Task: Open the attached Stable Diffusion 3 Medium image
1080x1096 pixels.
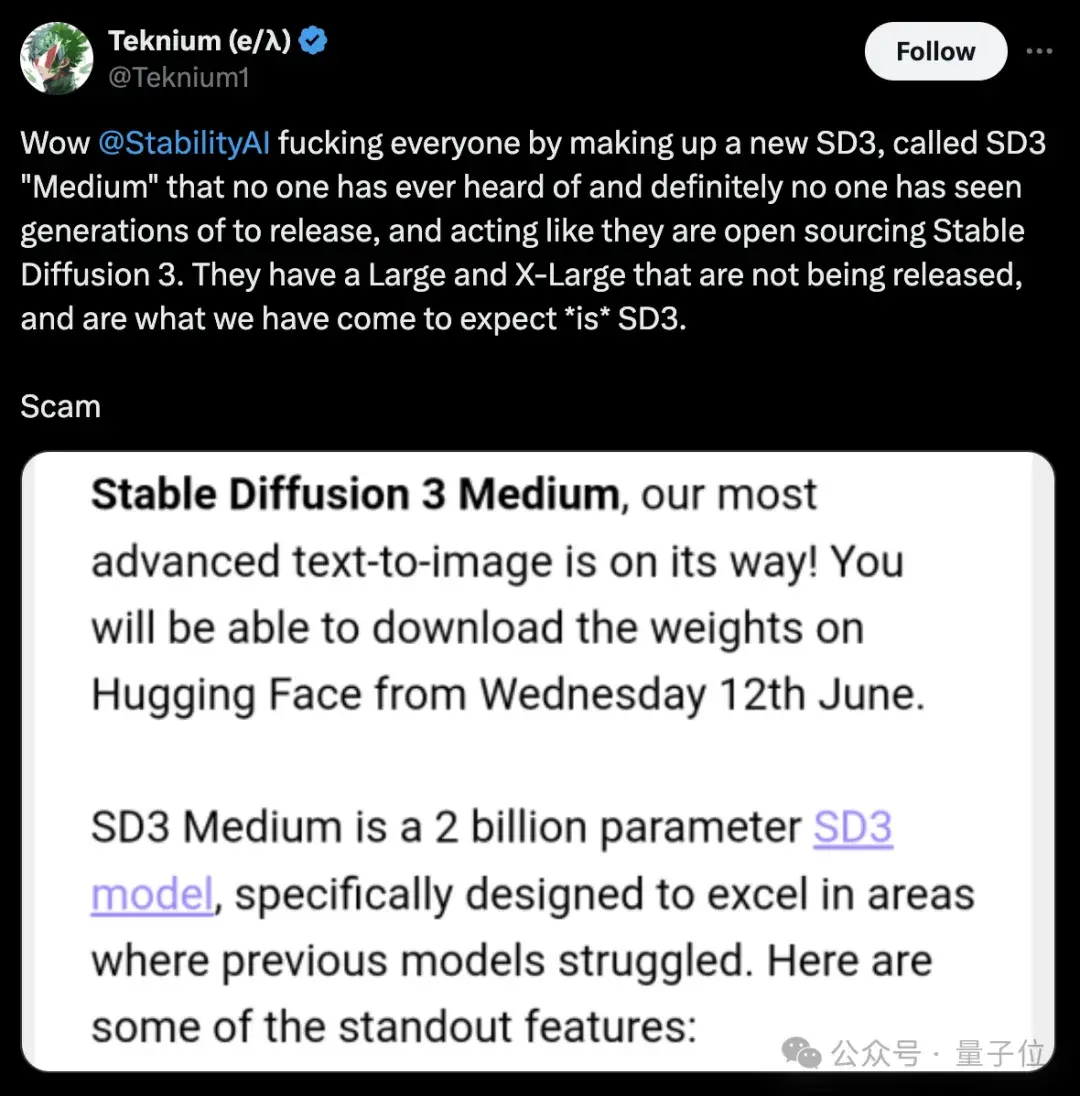Action: pyautogui.click(x=538, y=760)
